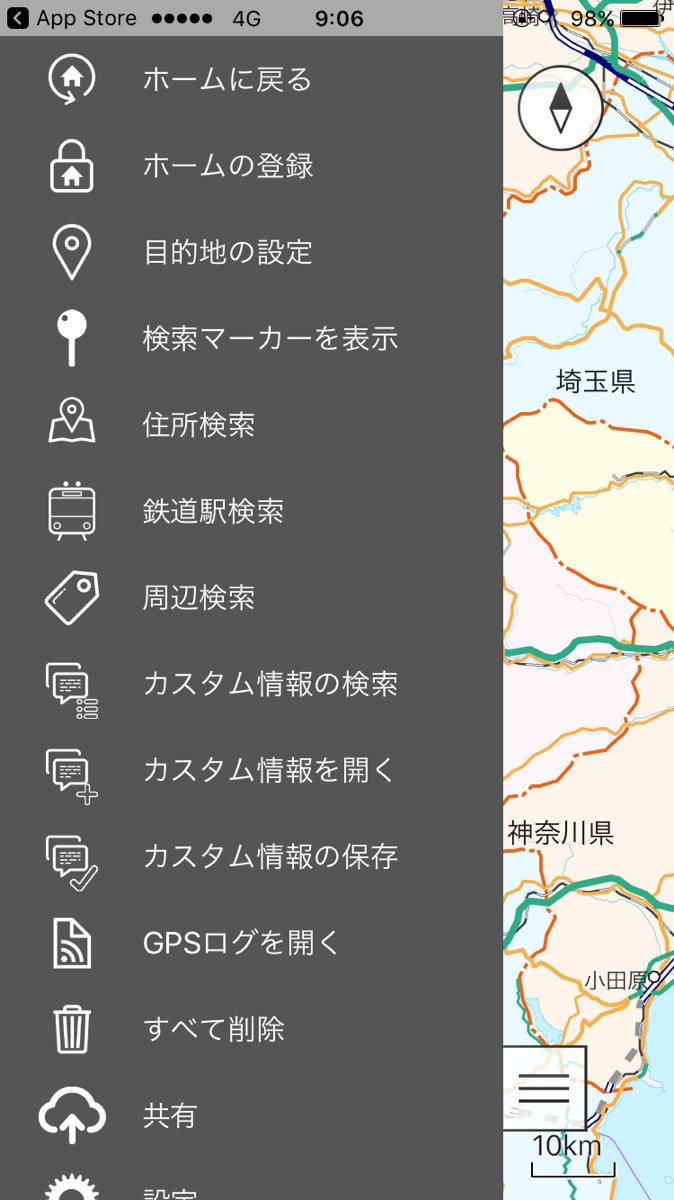Viewport: 674px width, 1200px height.
Task: Open 鉄道駅検索 station search
Action: pos(213,511)
